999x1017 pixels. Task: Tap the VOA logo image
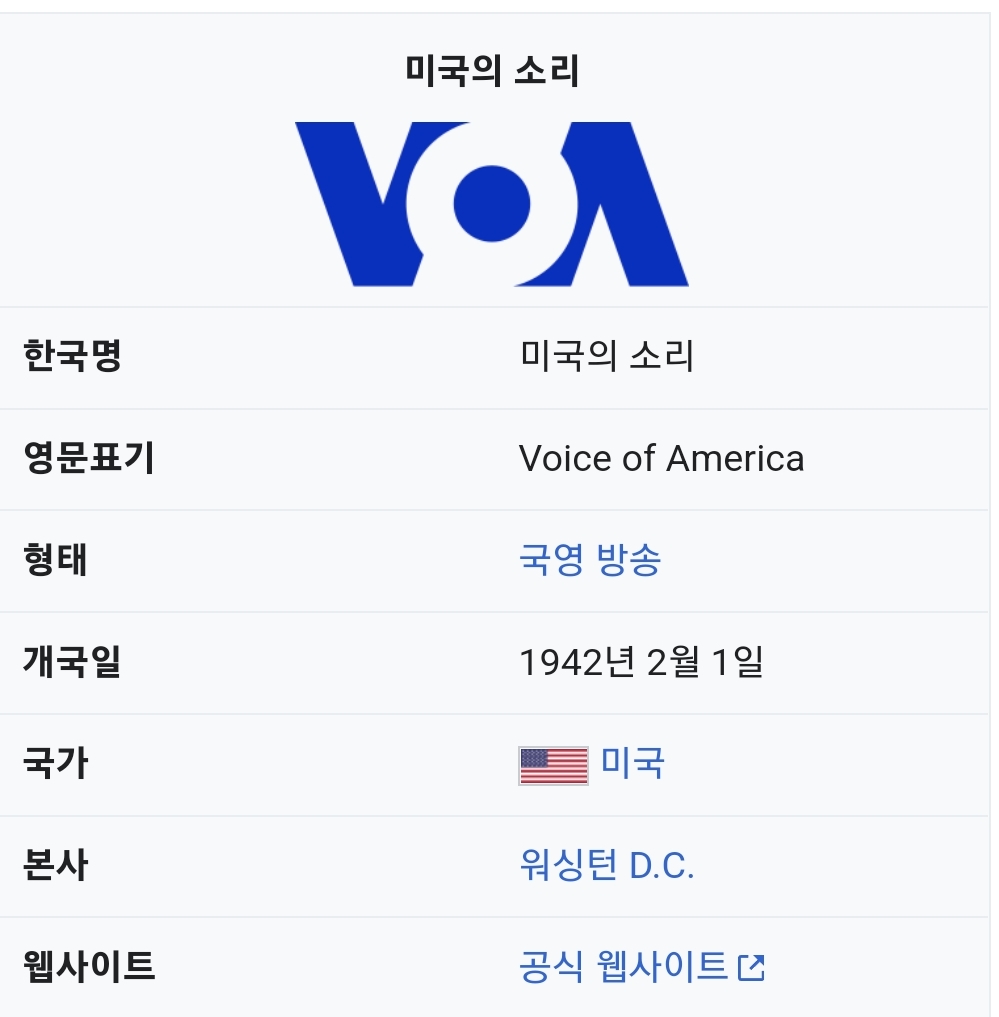point(491,205)
